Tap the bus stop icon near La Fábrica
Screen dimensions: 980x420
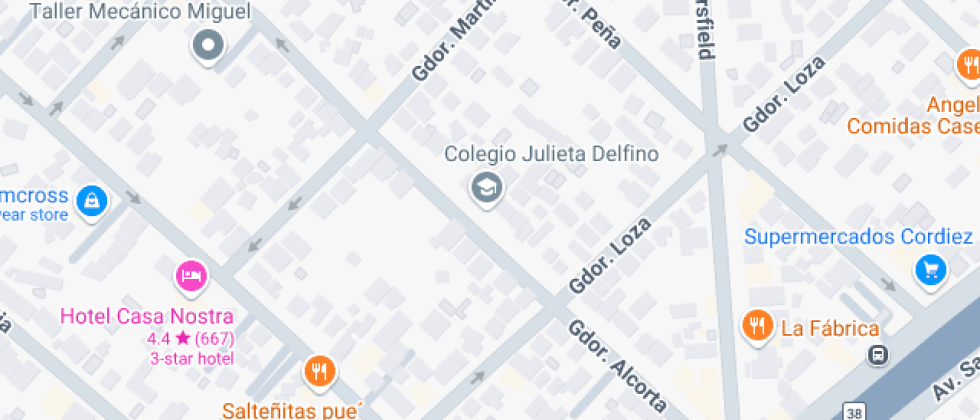[878, 353]
